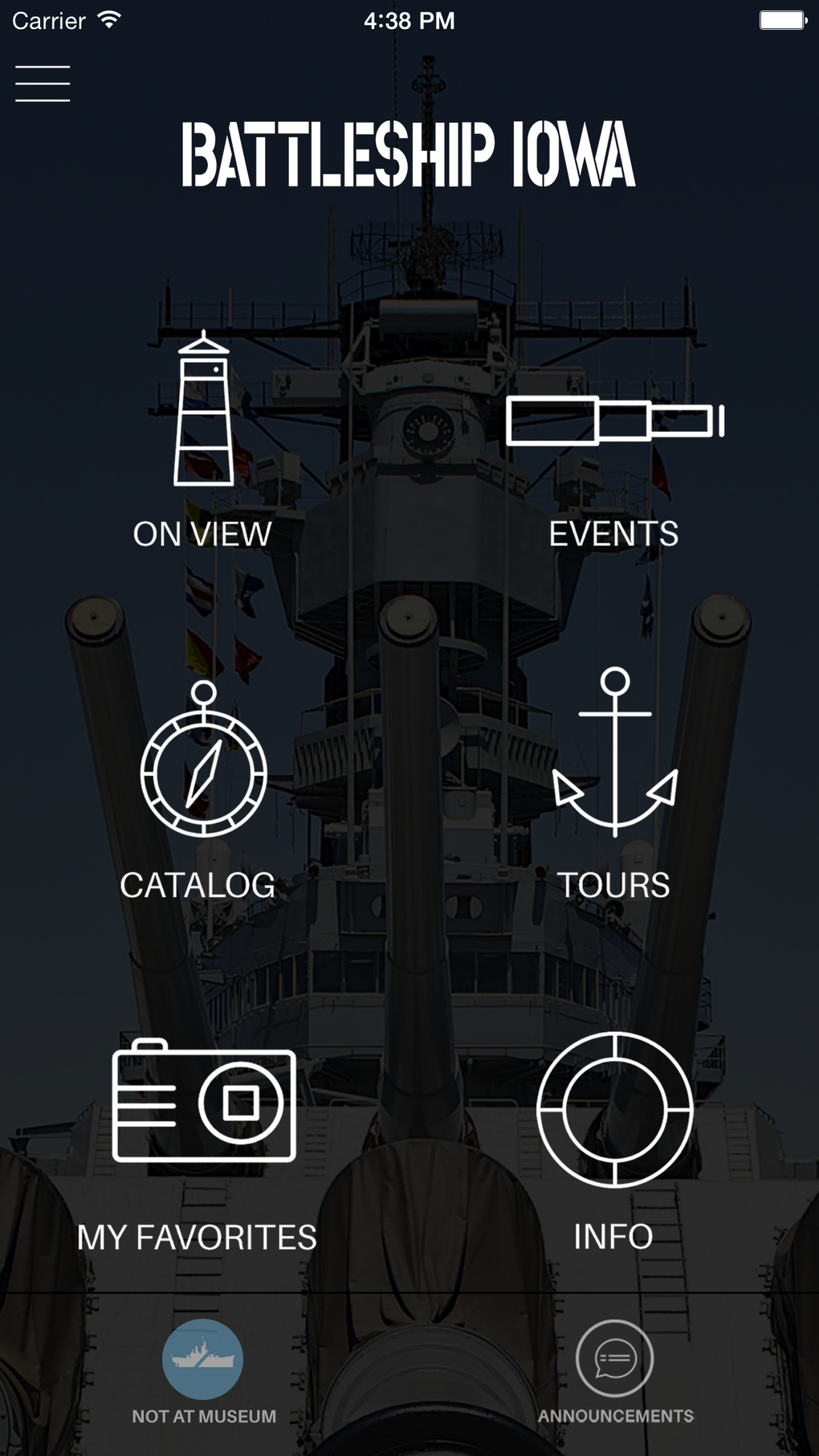Open Events via the telescope icon
The image size is (819, 1456).
click(614, 419)
